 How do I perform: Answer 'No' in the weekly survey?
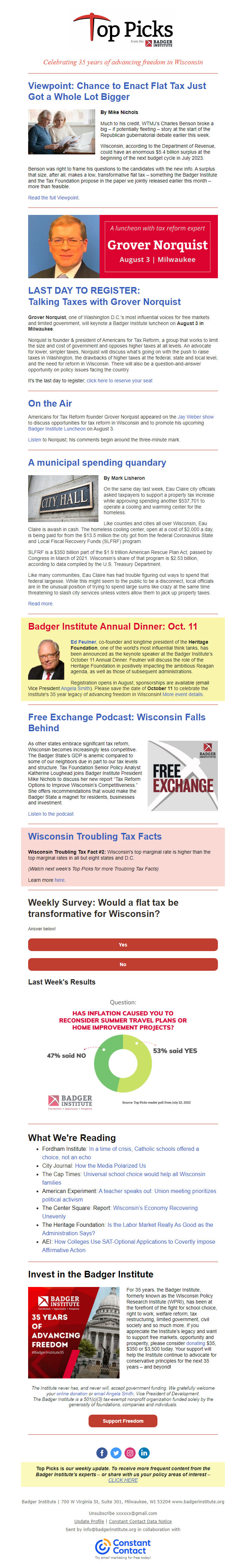click(122, 964)
